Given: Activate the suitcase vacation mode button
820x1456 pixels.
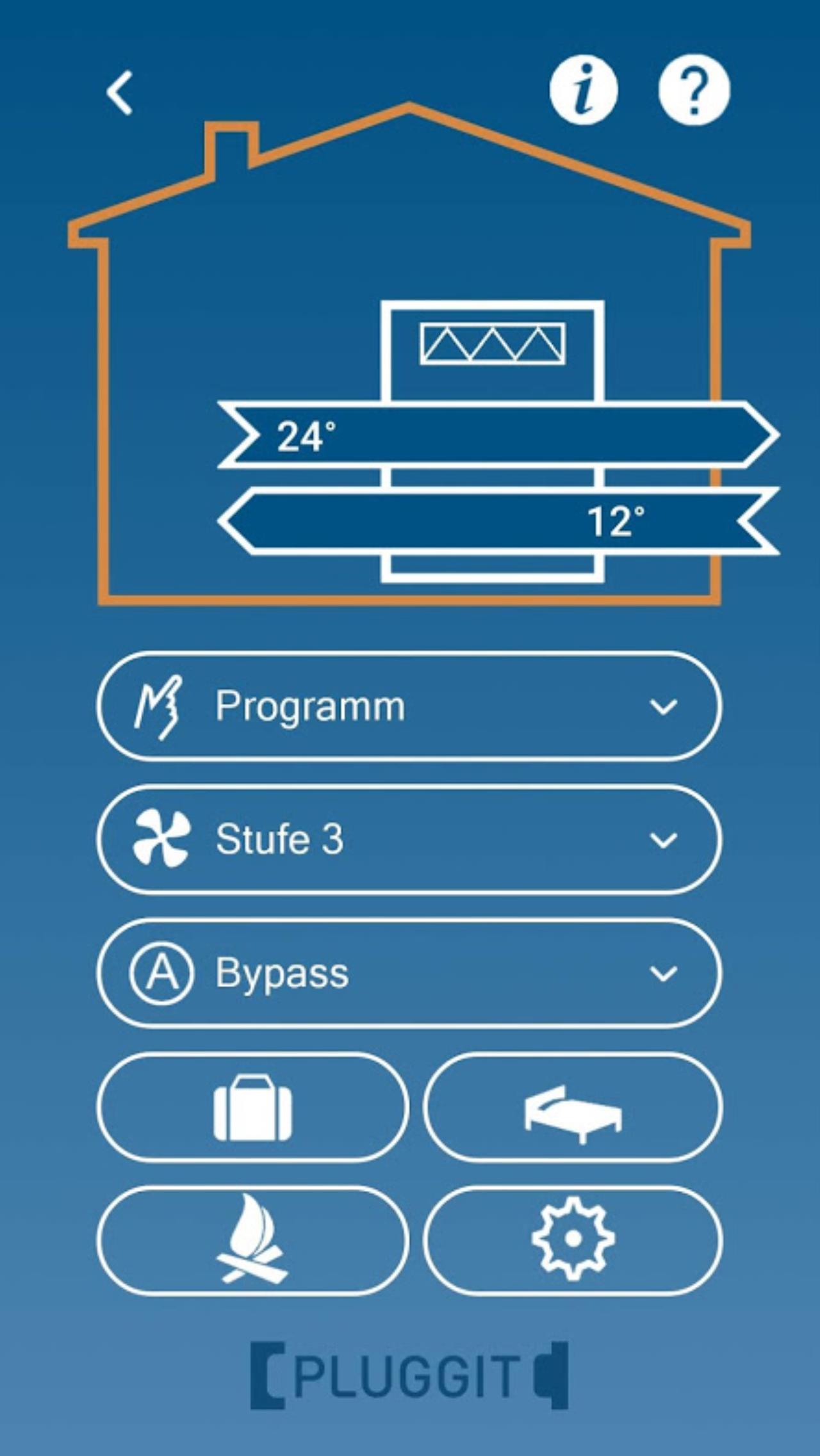Looking at the screenshot, I should 252,1107.
